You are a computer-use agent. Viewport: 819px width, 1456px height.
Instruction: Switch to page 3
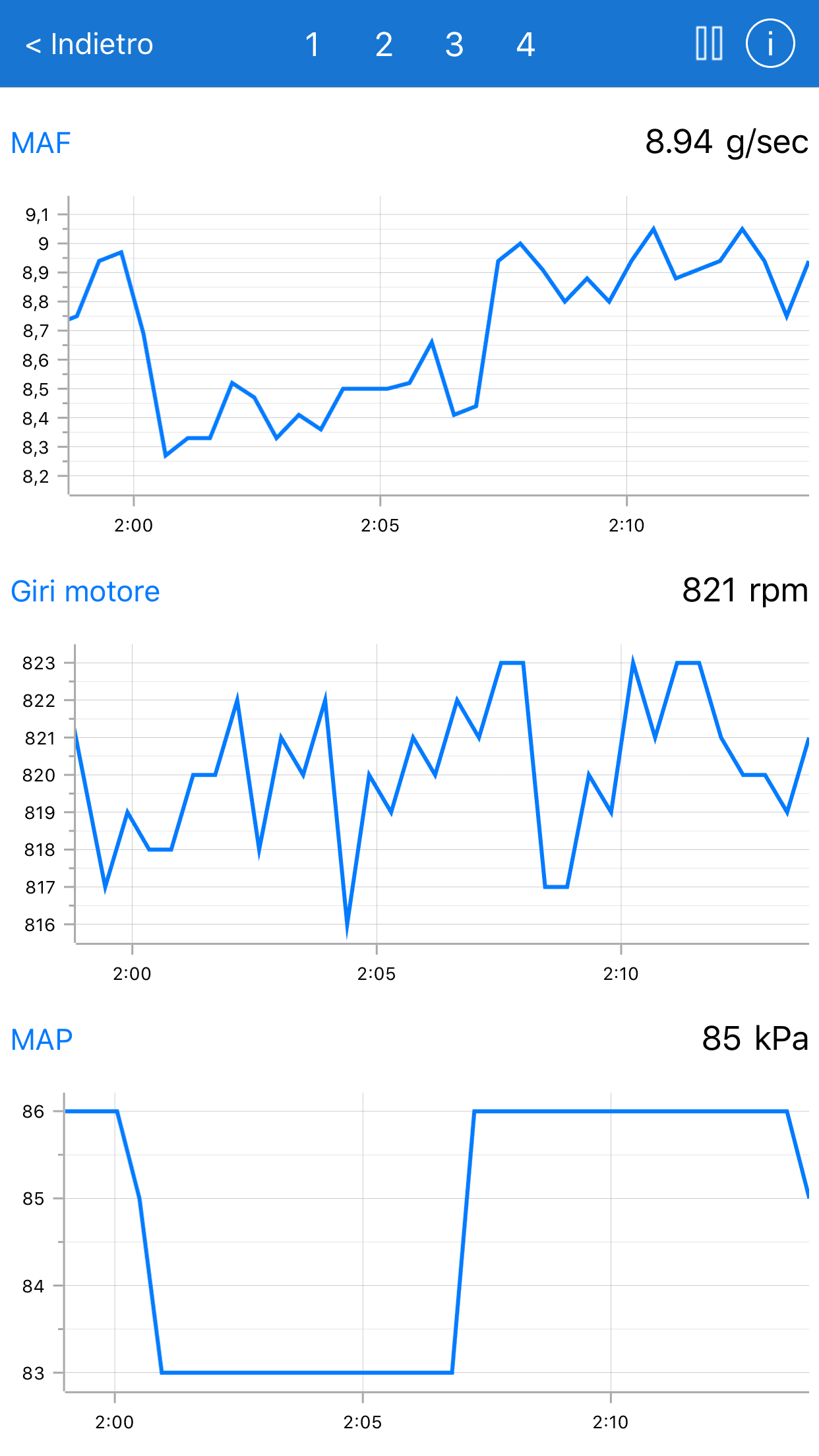tap(454, 45)
